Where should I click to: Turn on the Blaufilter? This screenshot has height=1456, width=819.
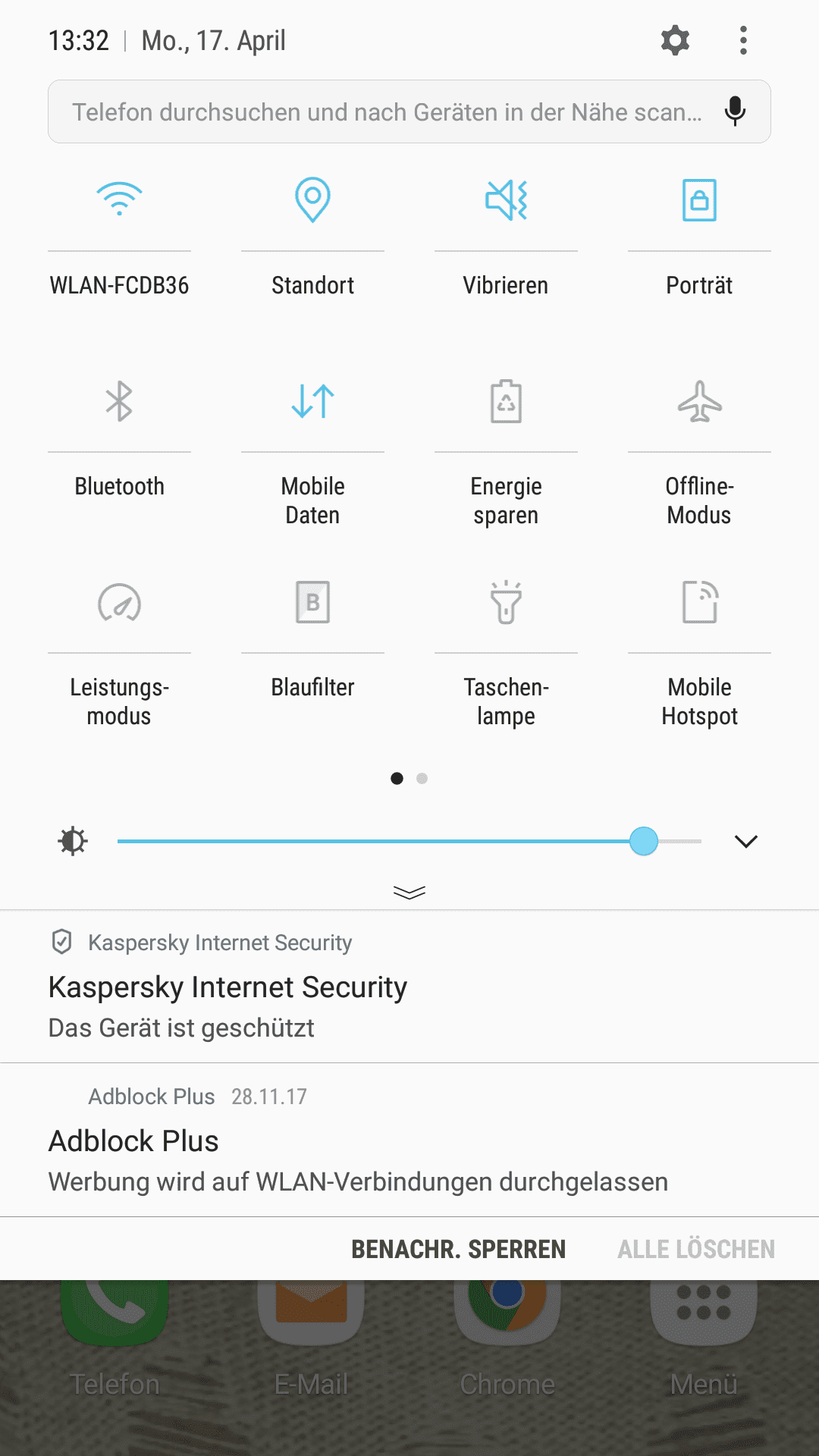[312, 603]
